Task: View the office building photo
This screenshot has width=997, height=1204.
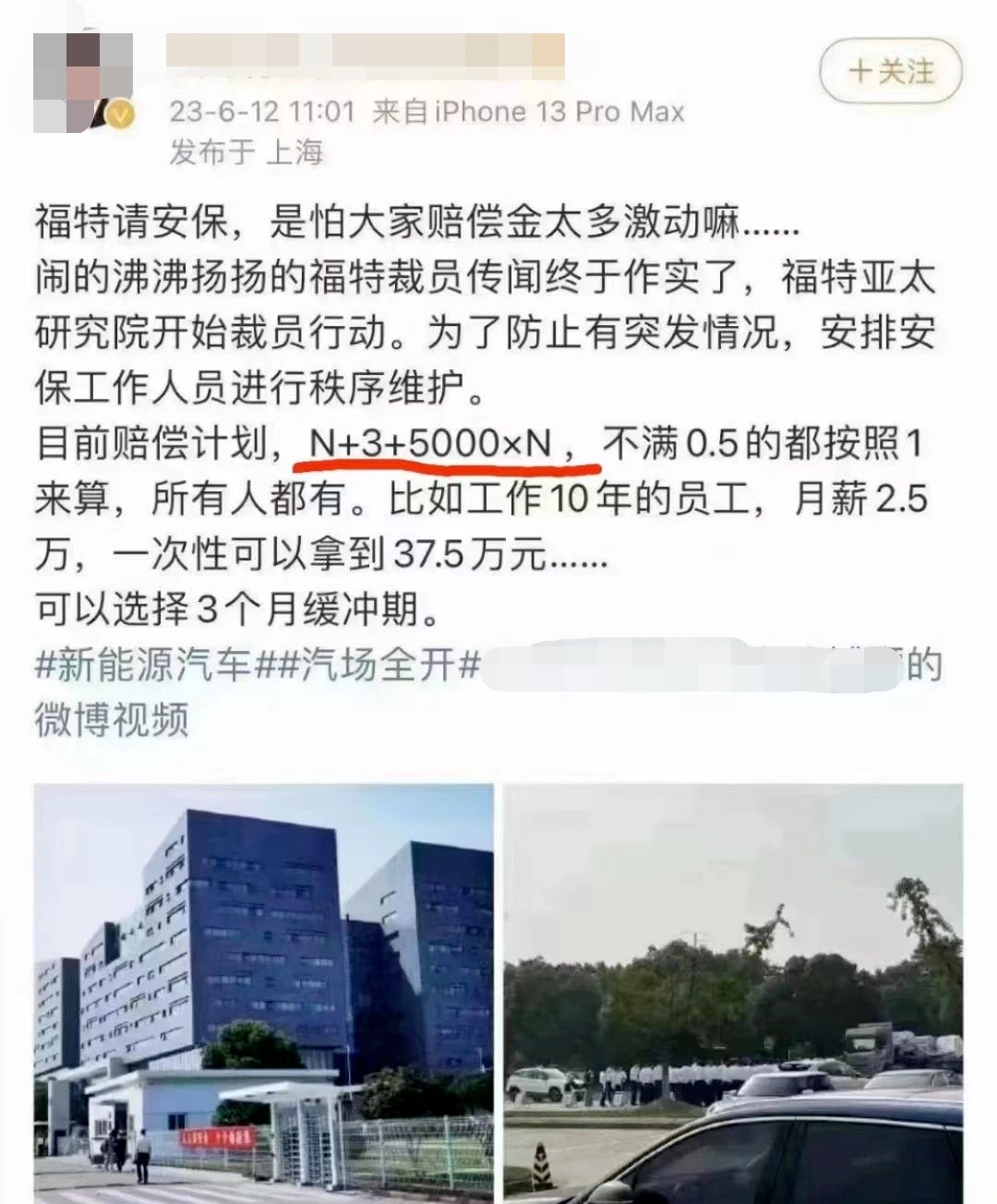Action: click(264, 993)
